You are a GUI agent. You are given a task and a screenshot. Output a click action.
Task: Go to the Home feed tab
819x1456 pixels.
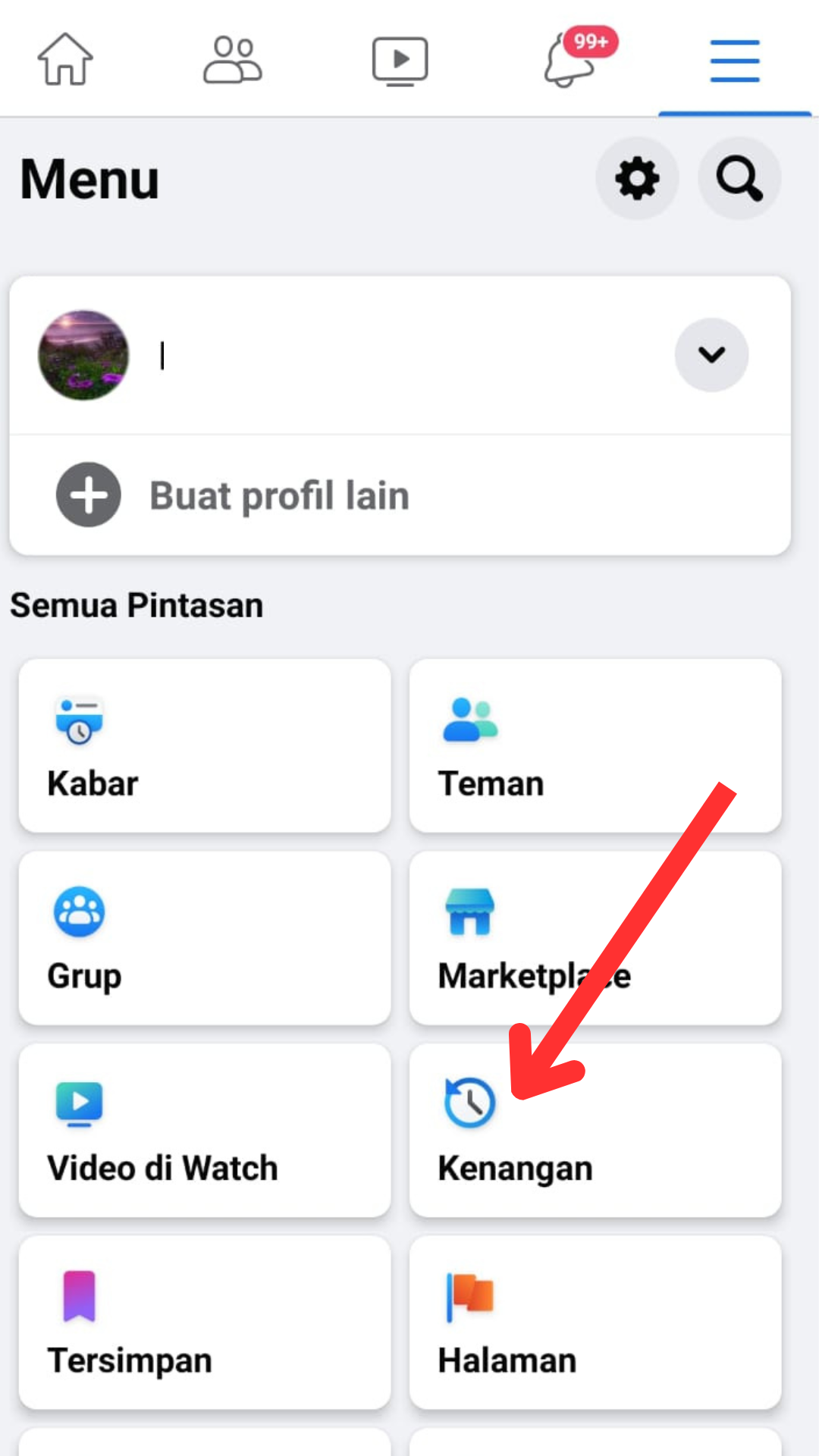pyautogui.click(x=65, y=59)
